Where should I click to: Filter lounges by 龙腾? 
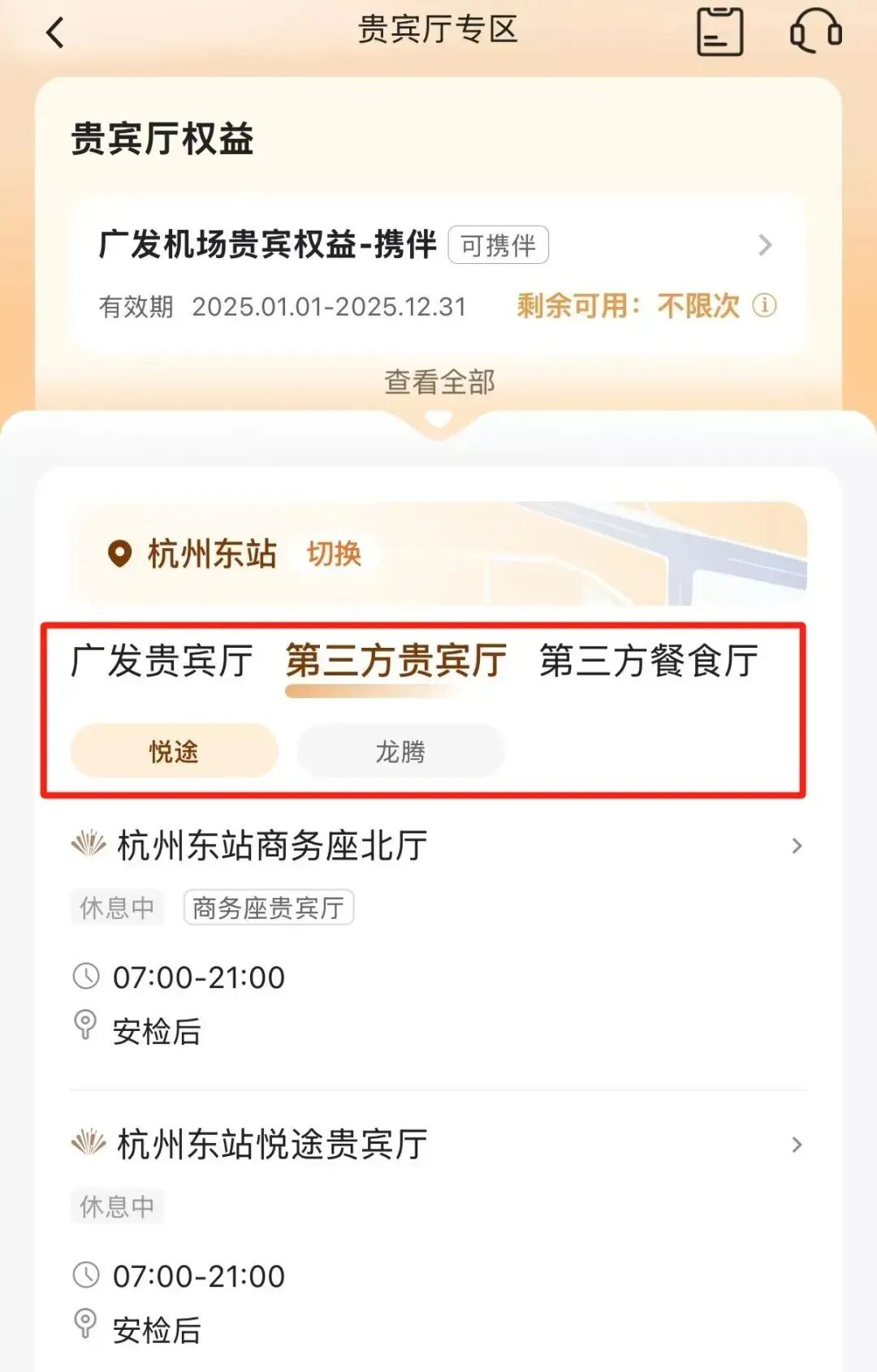point(400,751)
